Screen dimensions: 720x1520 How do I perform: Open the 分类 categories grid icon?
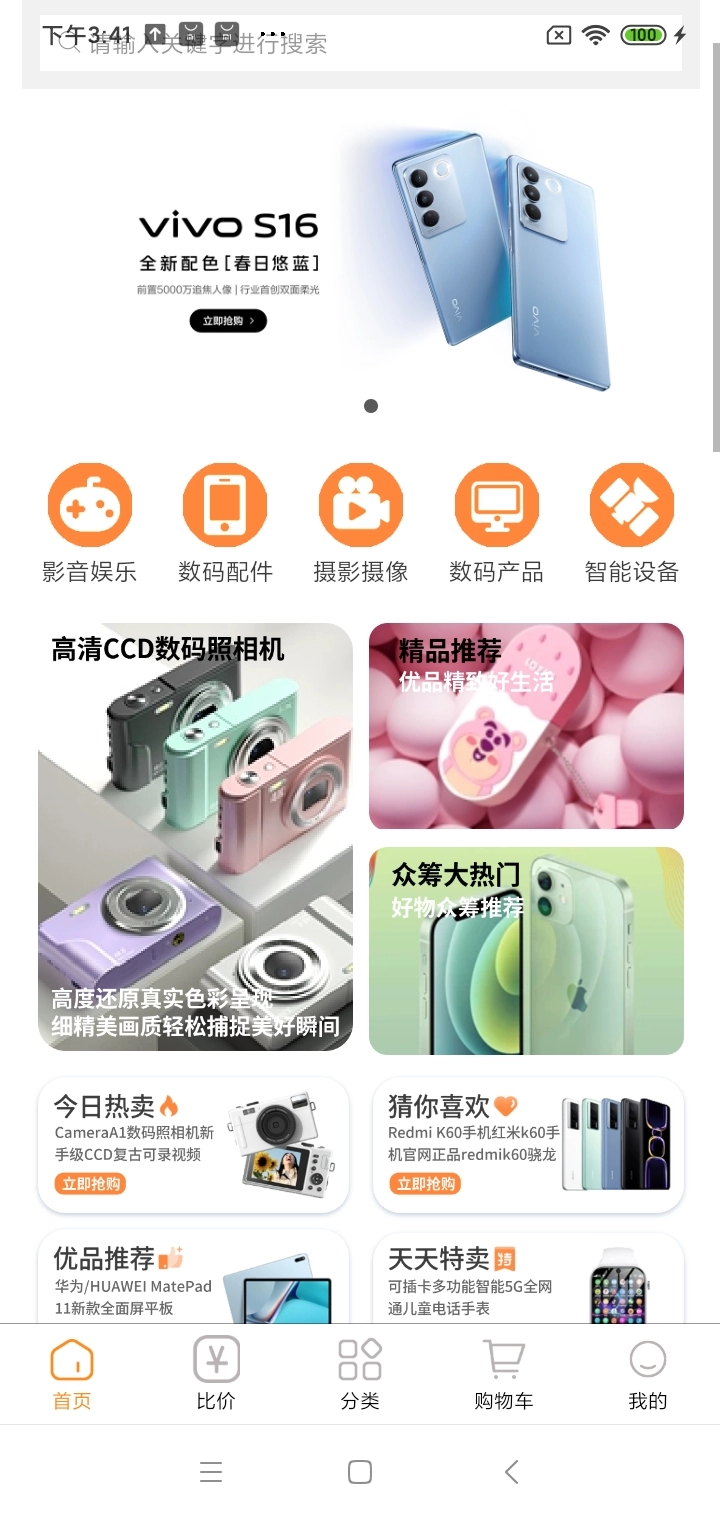point(360,1373)
